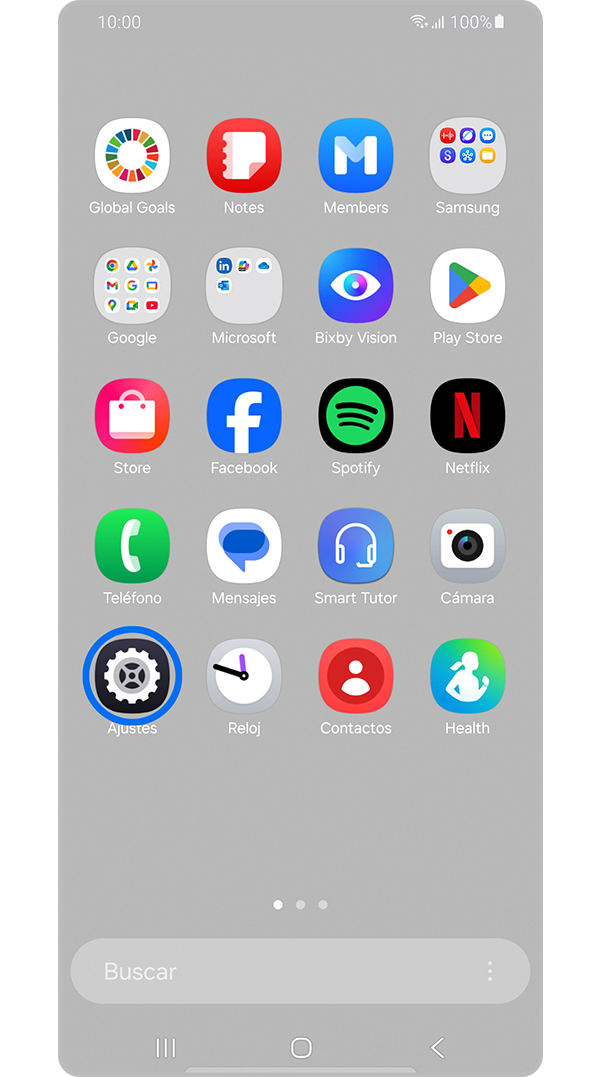
Task: Open the Reloj clock app
Action: click(x=244, y=676)
